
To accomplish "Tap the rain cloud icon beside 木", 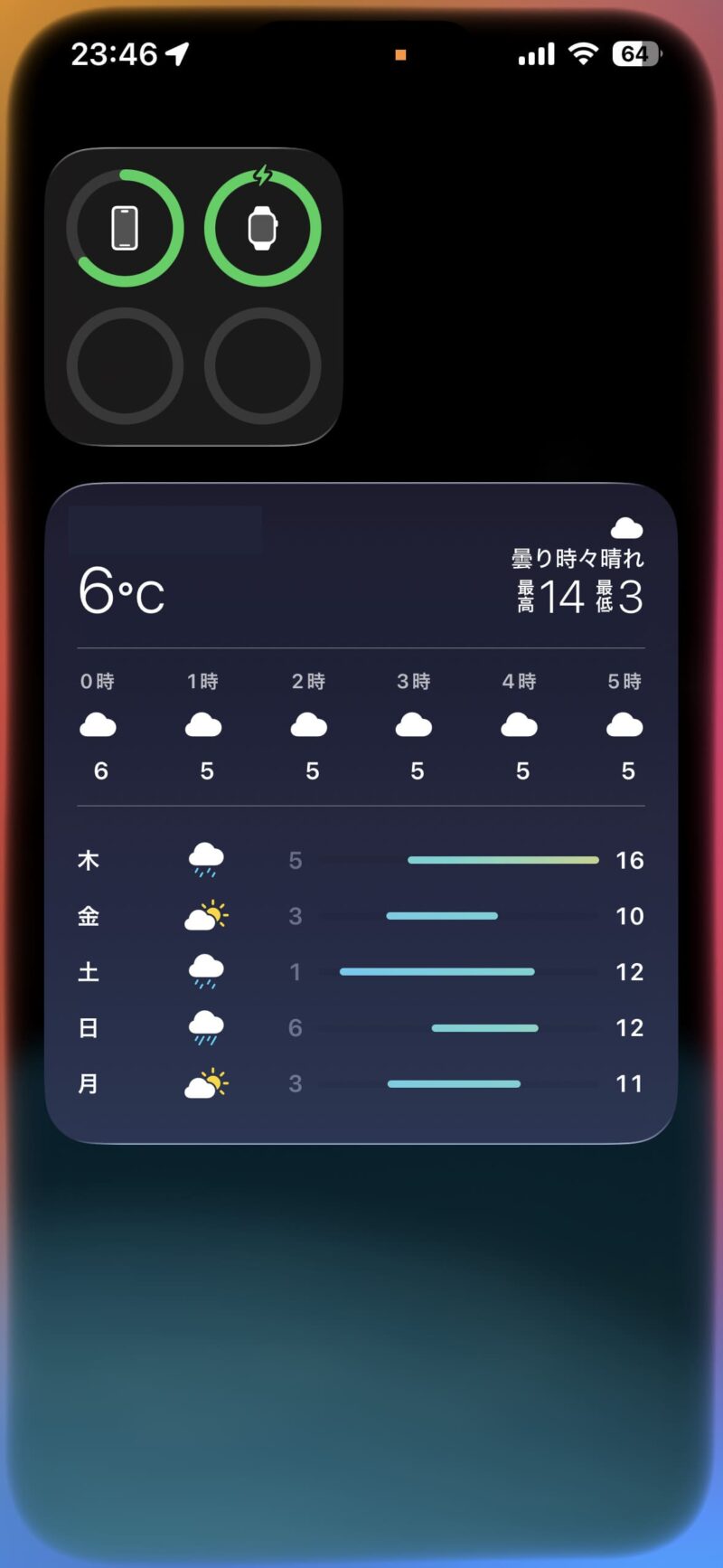I will [x=205, y=859].
